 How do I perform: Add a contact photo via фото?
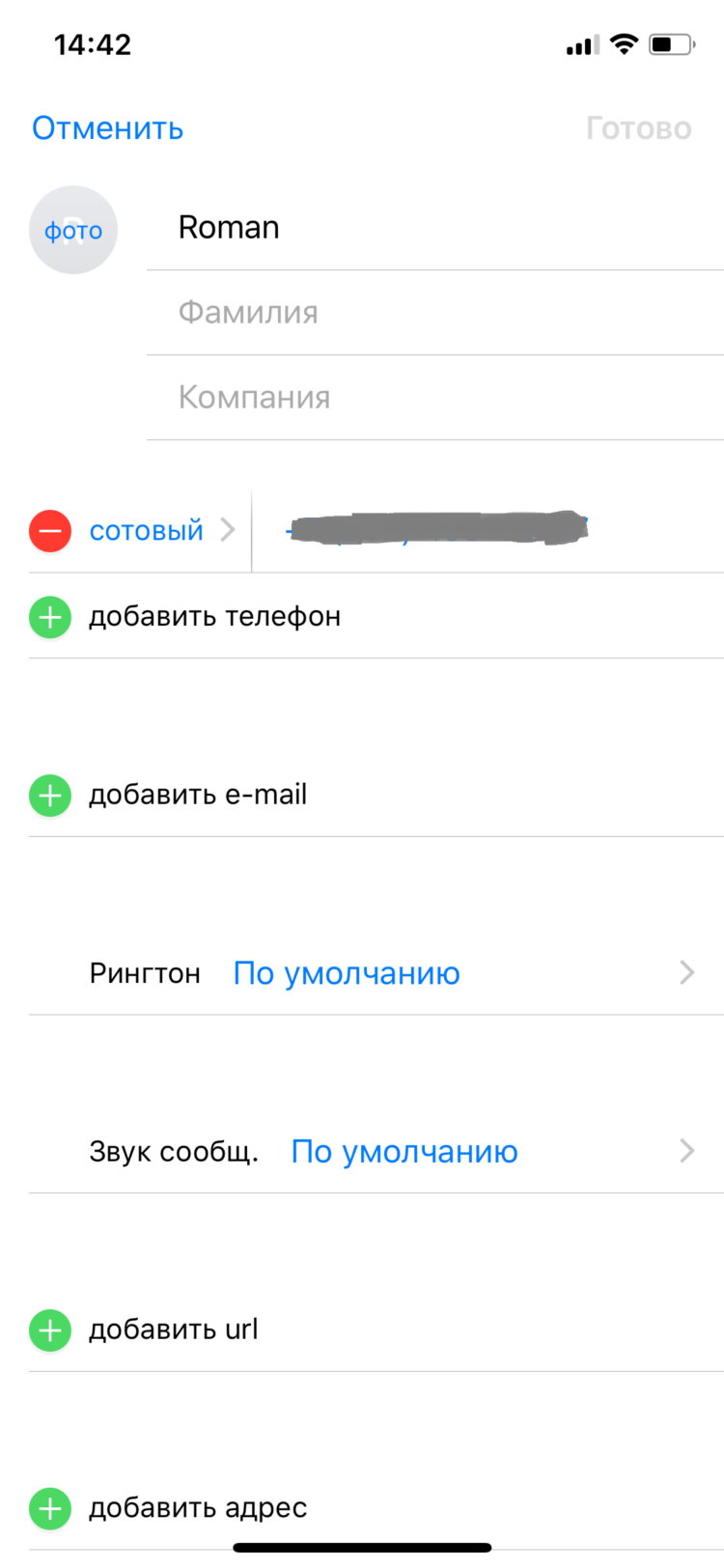click(x=73, y=230)
